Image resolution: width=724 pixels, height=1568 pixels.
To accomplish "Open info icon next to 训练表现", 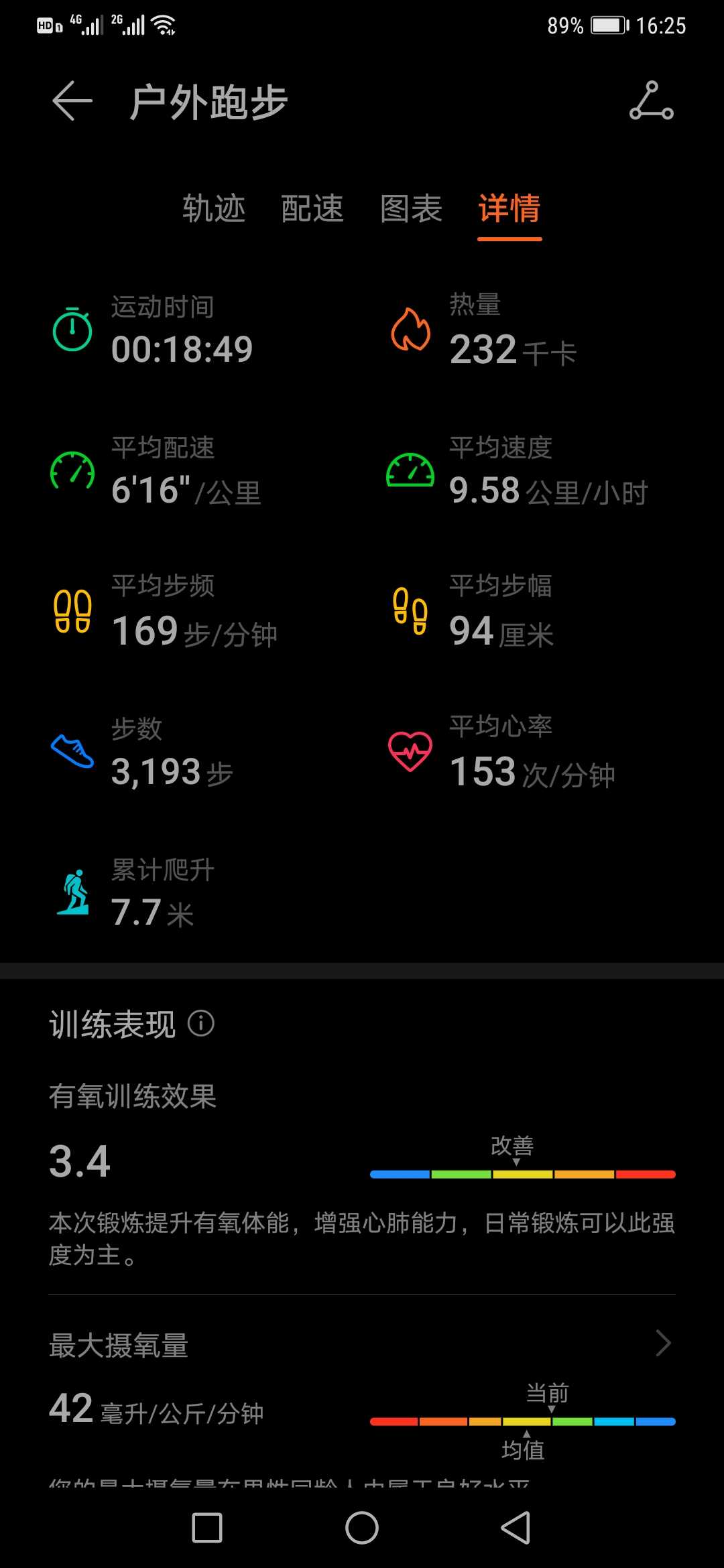I will click(x=201, y=1023).
